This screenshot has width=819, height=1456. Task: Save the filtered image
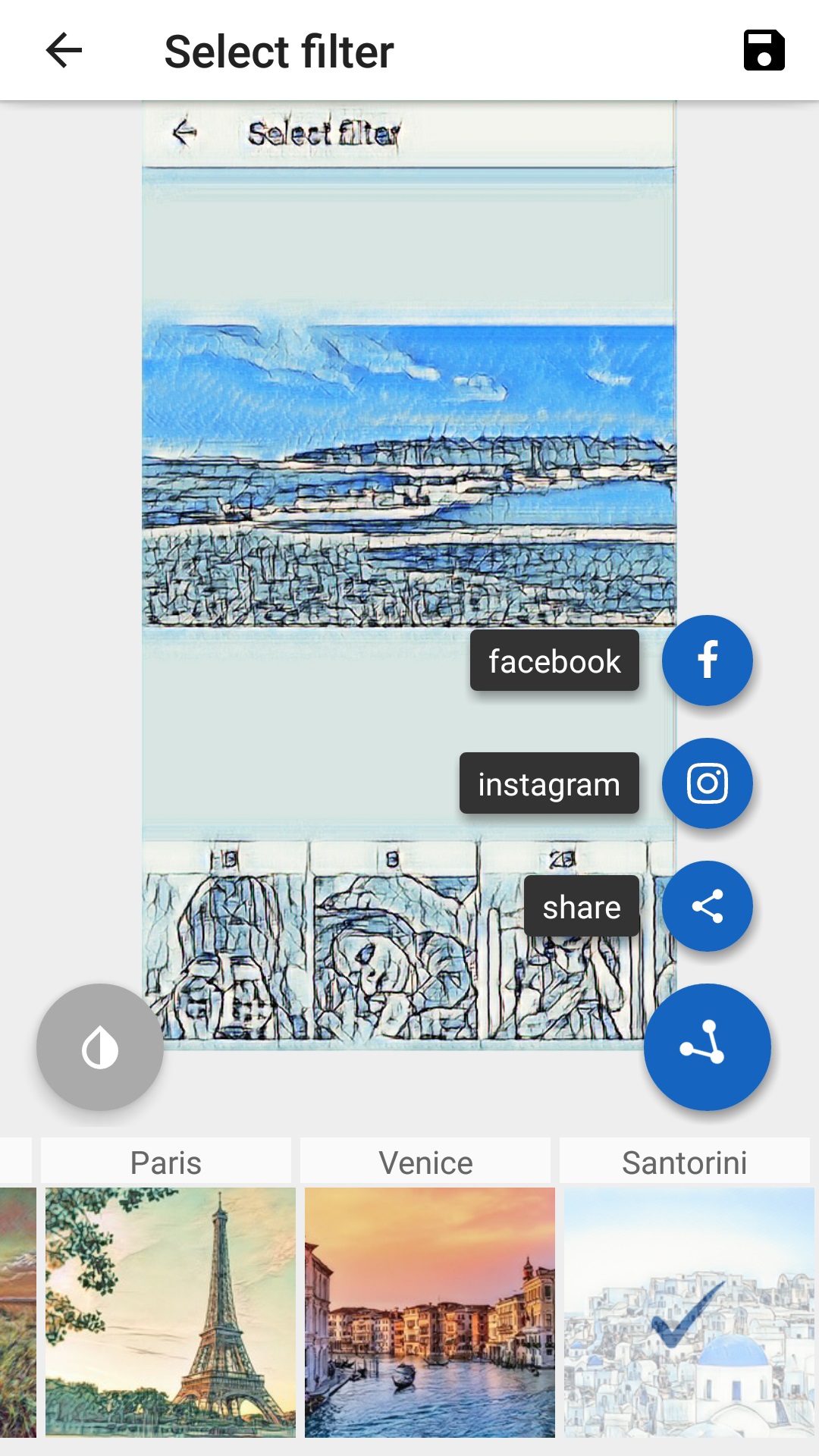tap(764, 51)
